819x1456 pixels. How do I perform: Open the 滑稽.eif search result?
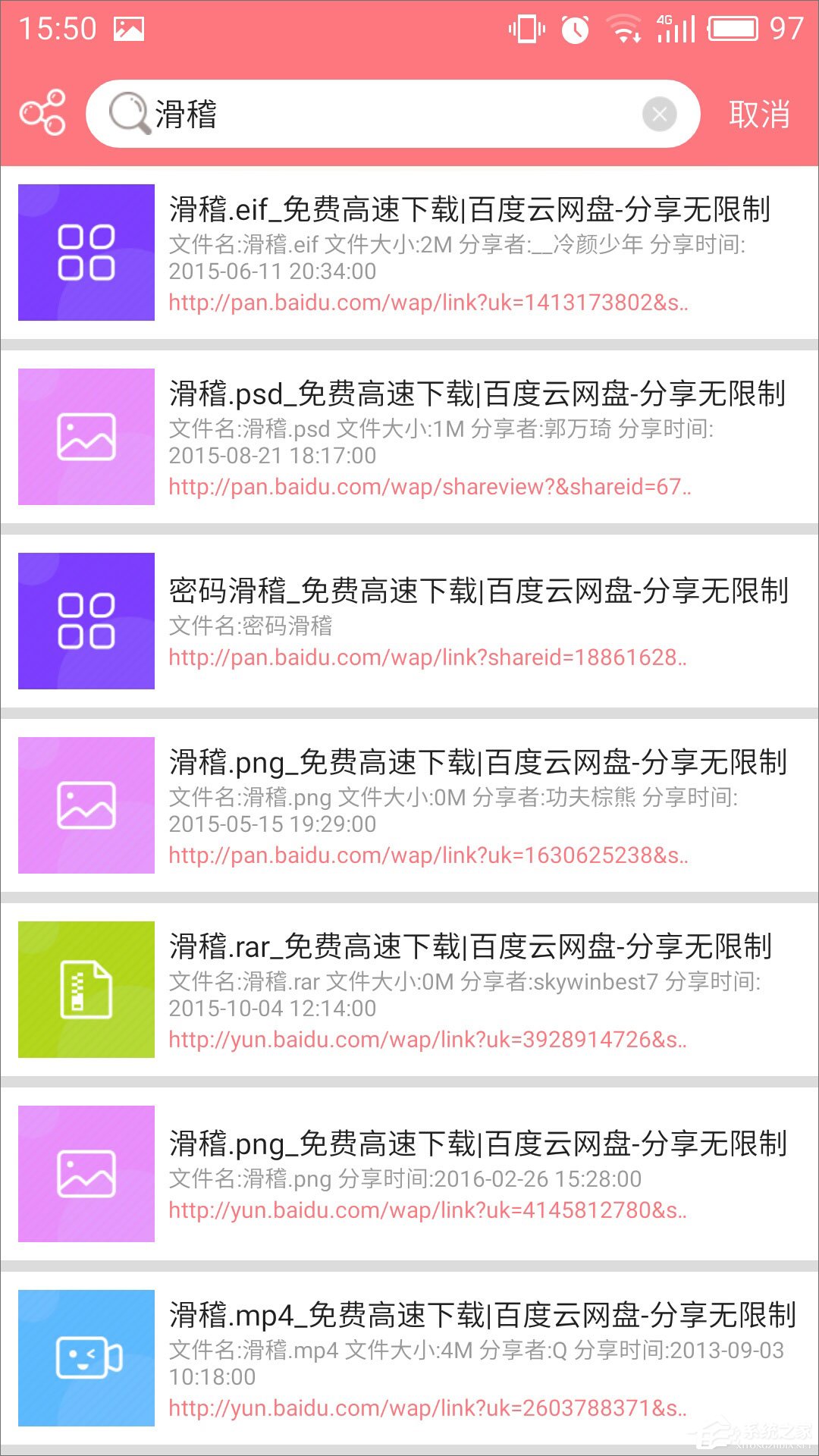469,210
